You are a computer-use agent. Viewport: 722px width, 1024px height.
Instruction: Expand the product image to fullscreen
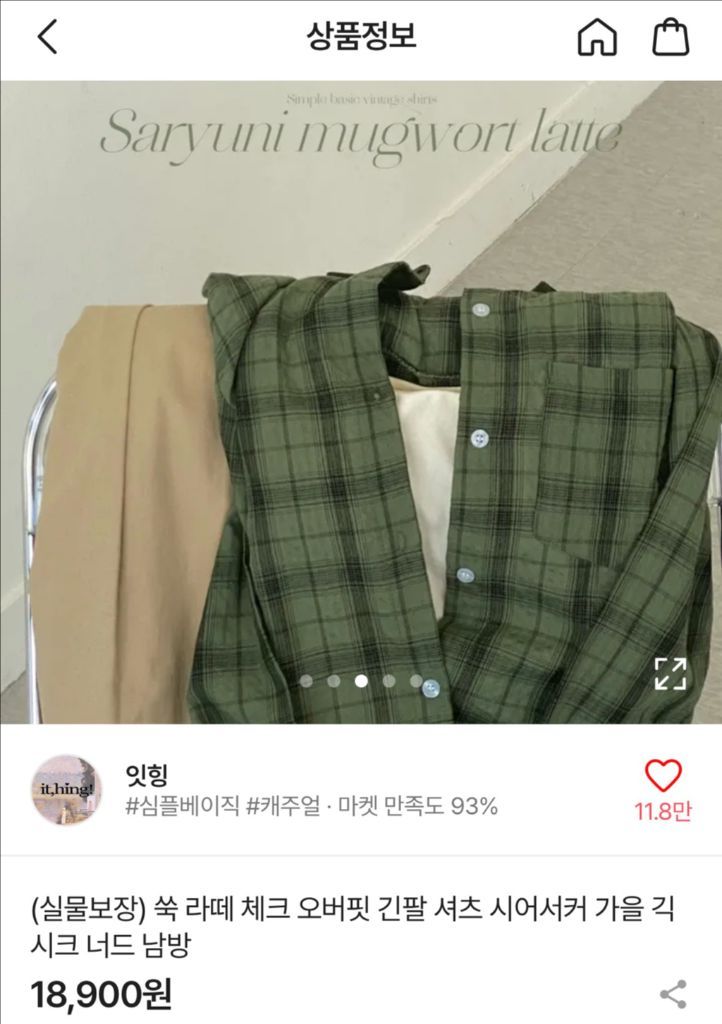coord(670,673)
